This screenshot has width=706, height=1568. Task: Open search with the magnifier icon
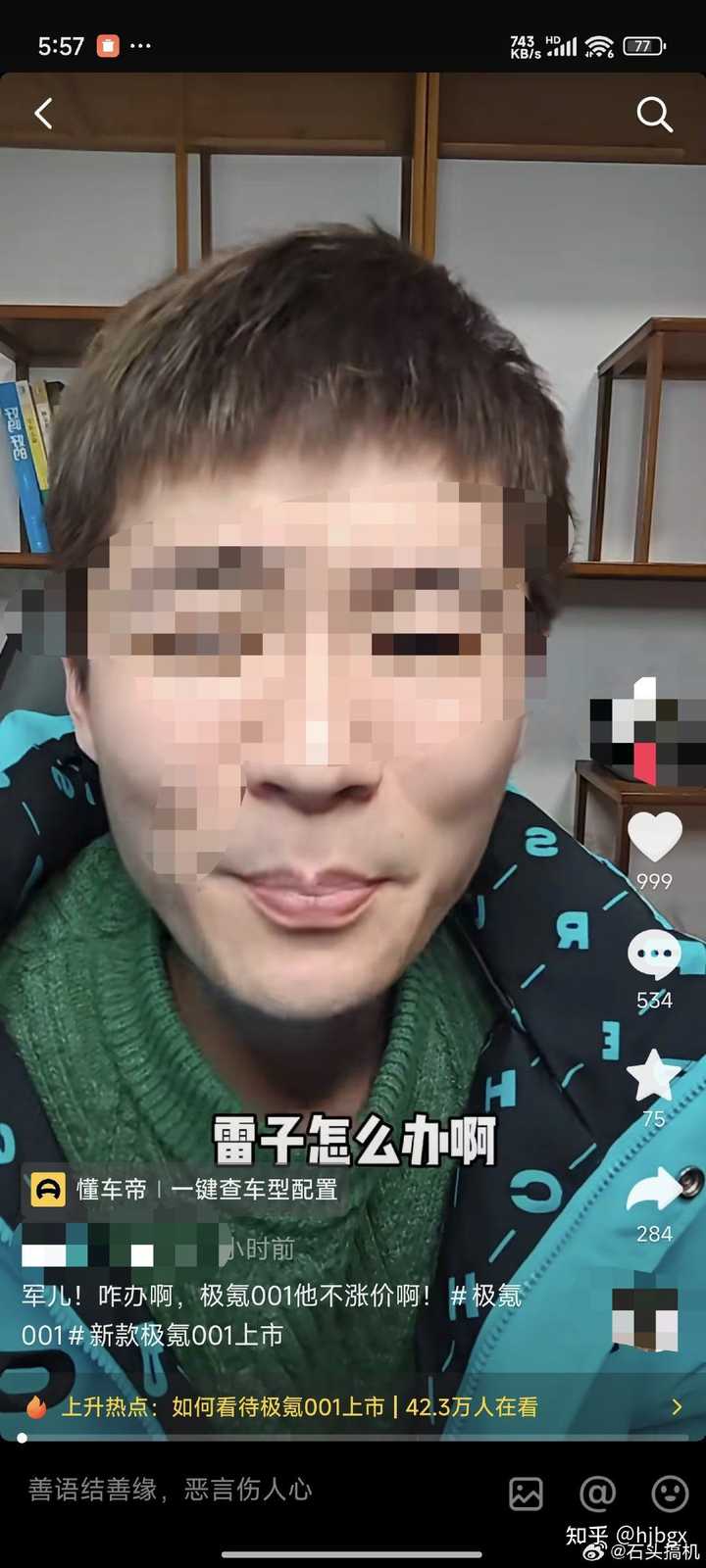coord(654,115)
